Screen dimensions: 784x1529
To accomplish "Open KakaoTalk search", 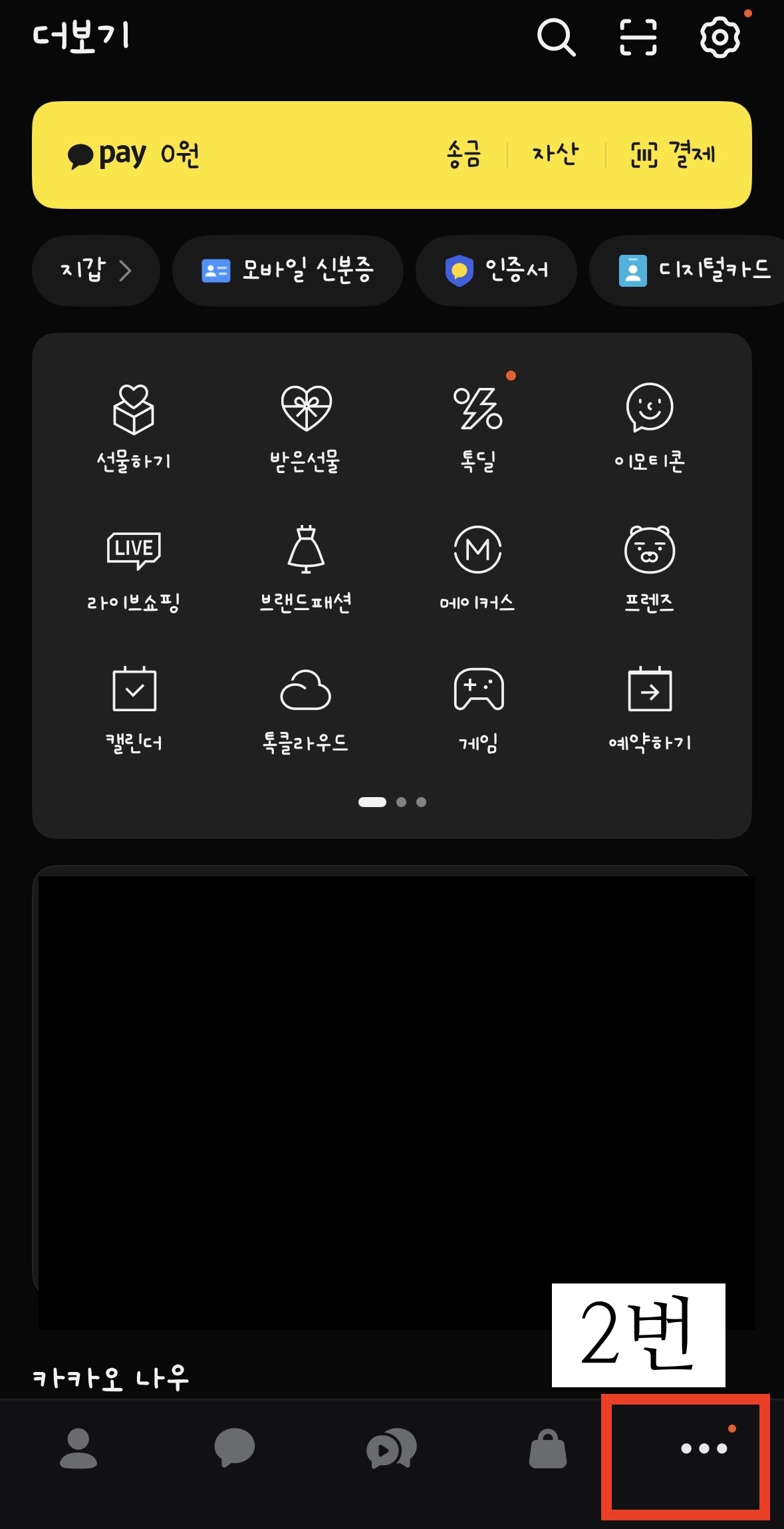I will point(556,38).
